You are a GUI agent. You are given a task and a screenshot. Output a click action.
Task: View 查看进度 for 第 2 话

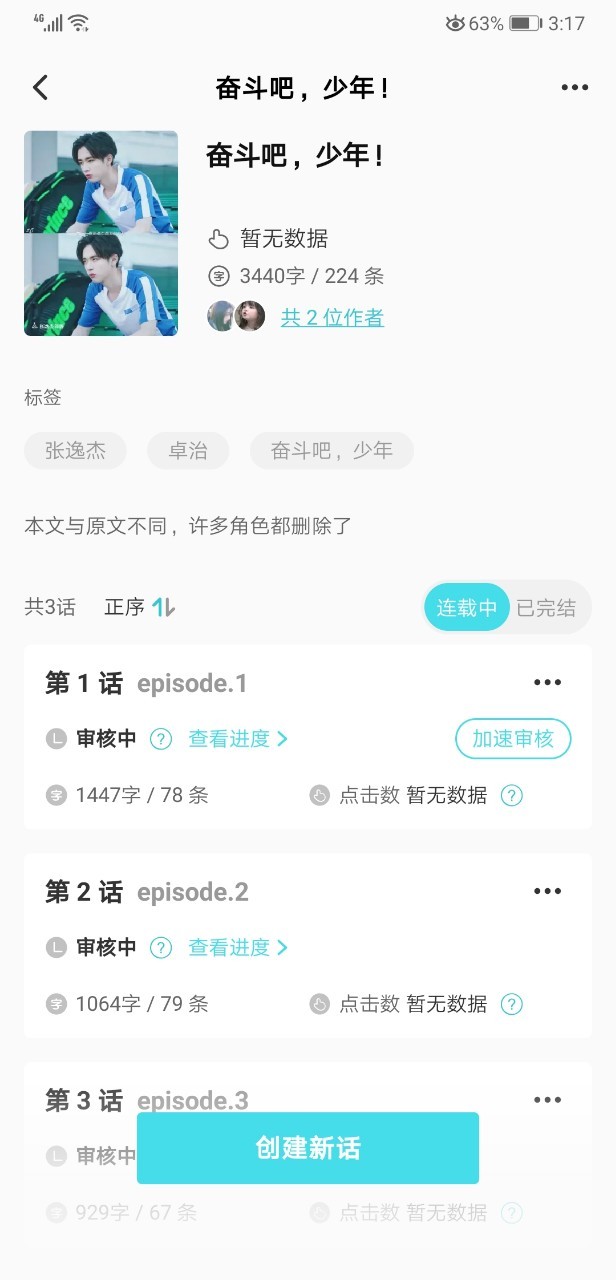click(x=238, y=947)
